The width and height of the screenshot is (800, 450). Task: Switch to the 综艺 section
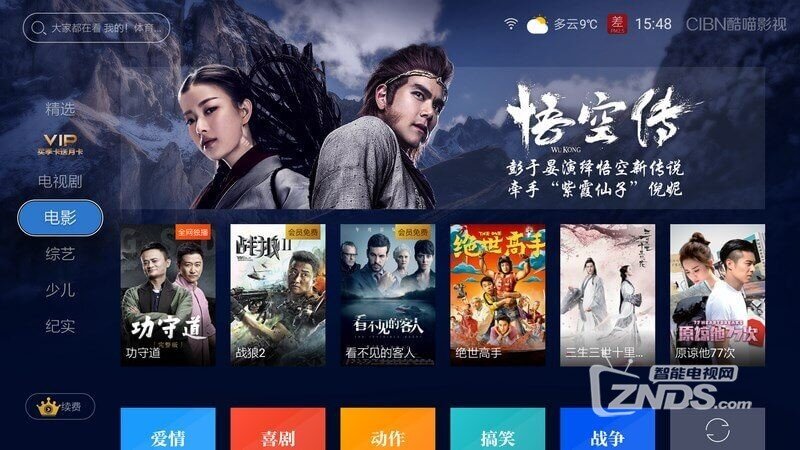(x=60, y=254)
